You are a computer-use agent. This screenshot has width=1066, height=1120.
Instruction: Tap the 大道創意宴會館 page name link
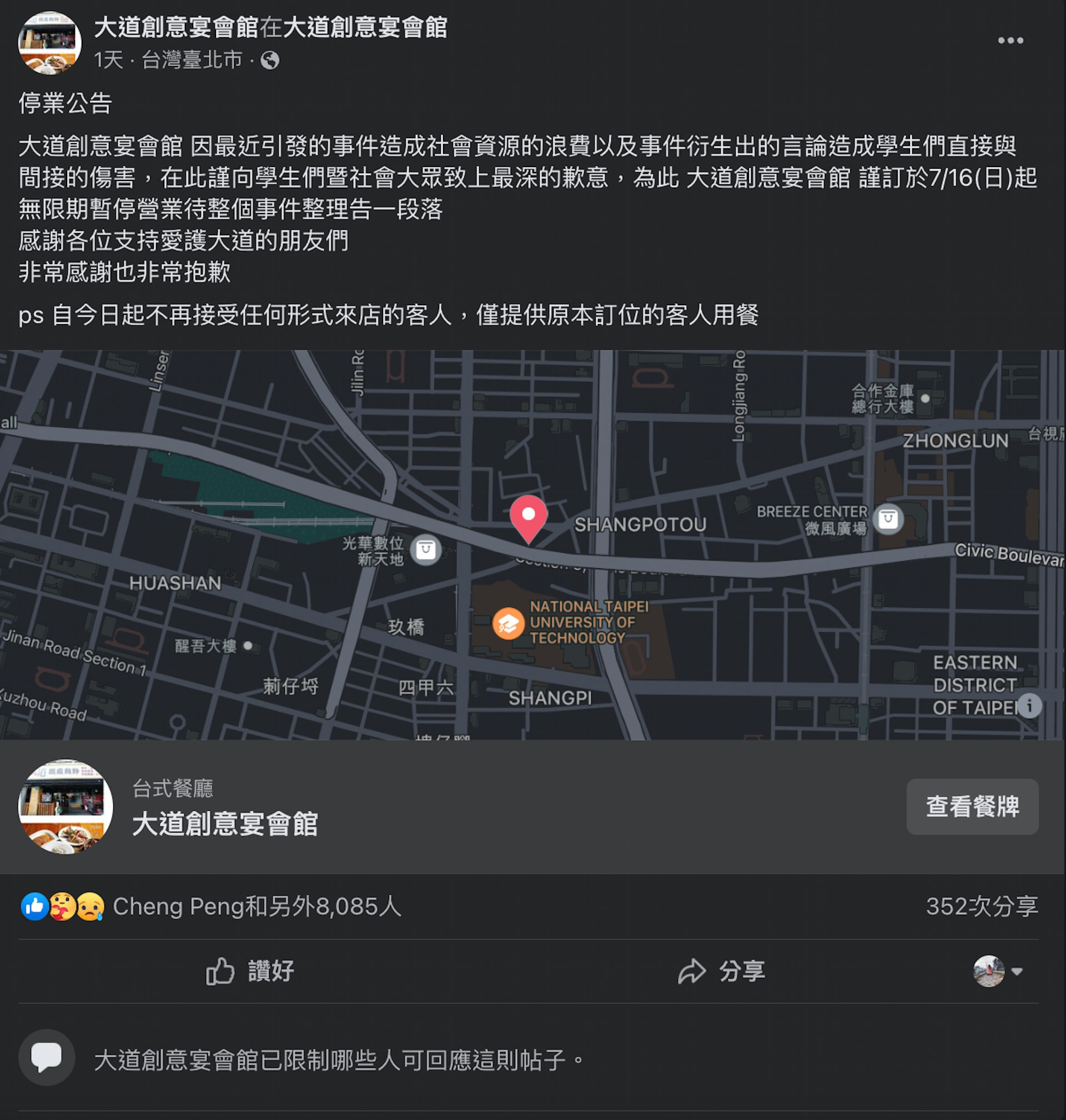tap(176, 27)
